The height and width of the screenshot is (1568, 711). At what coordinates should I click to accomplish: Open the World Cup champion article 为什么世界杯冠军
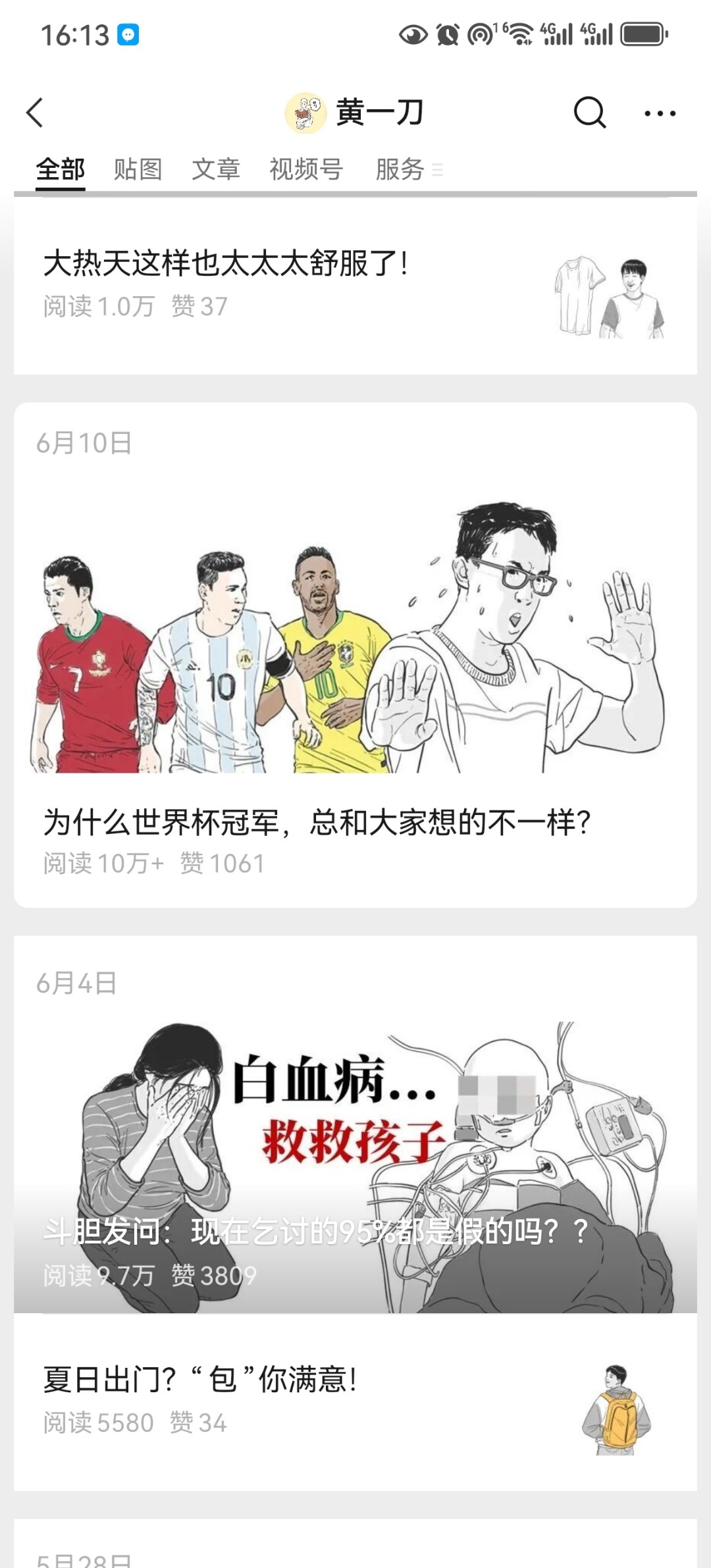point(355,655)
